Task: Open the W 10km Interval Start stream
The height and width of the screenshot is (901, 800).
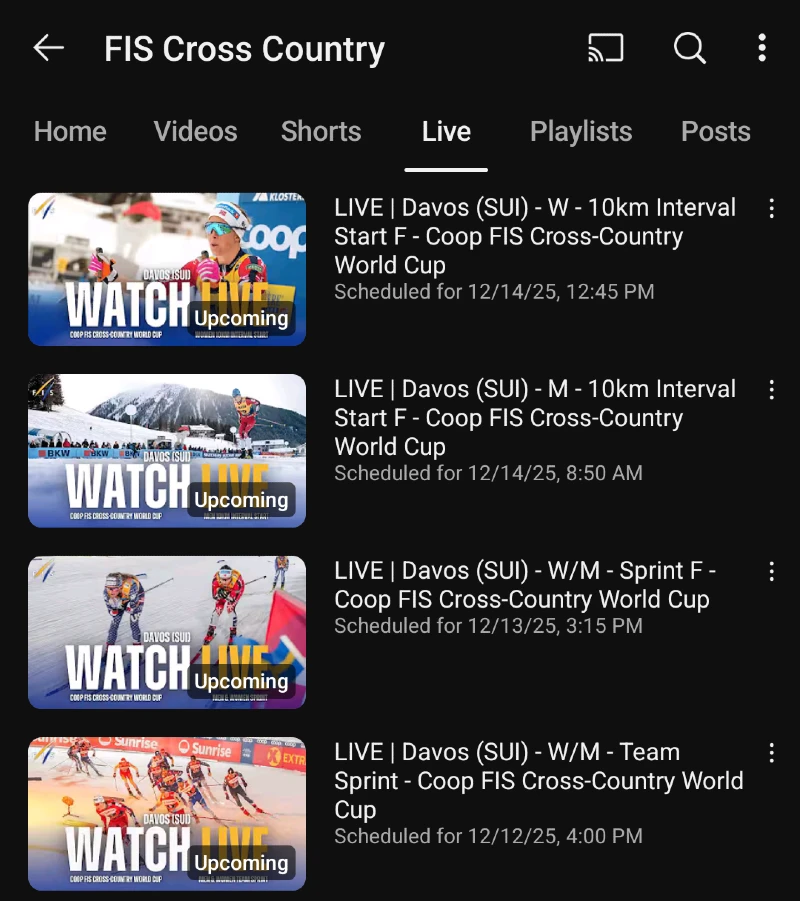Action: click(167, 269)
